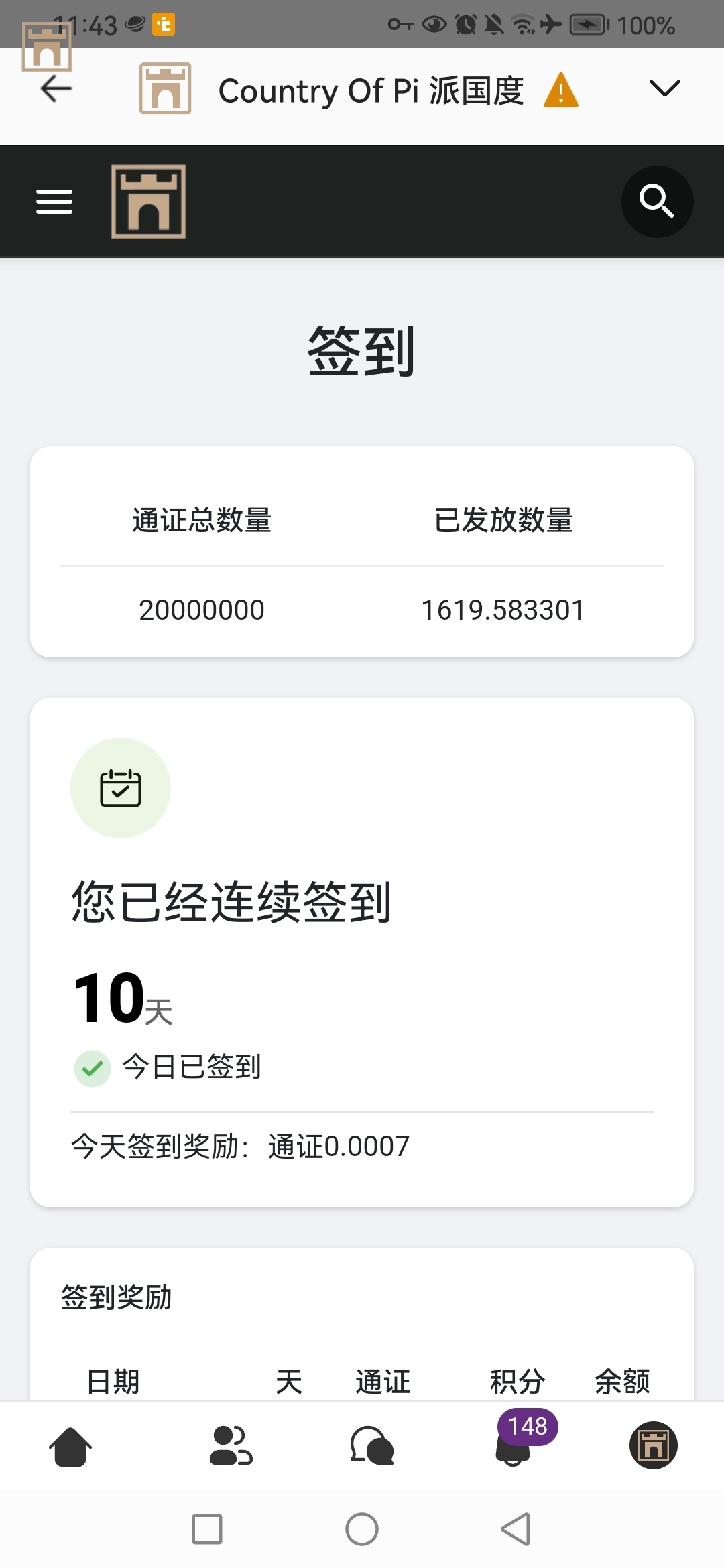The image size is (724, 1568).
Task: Go back using the top arrow
Action: [x=56, y=89]
